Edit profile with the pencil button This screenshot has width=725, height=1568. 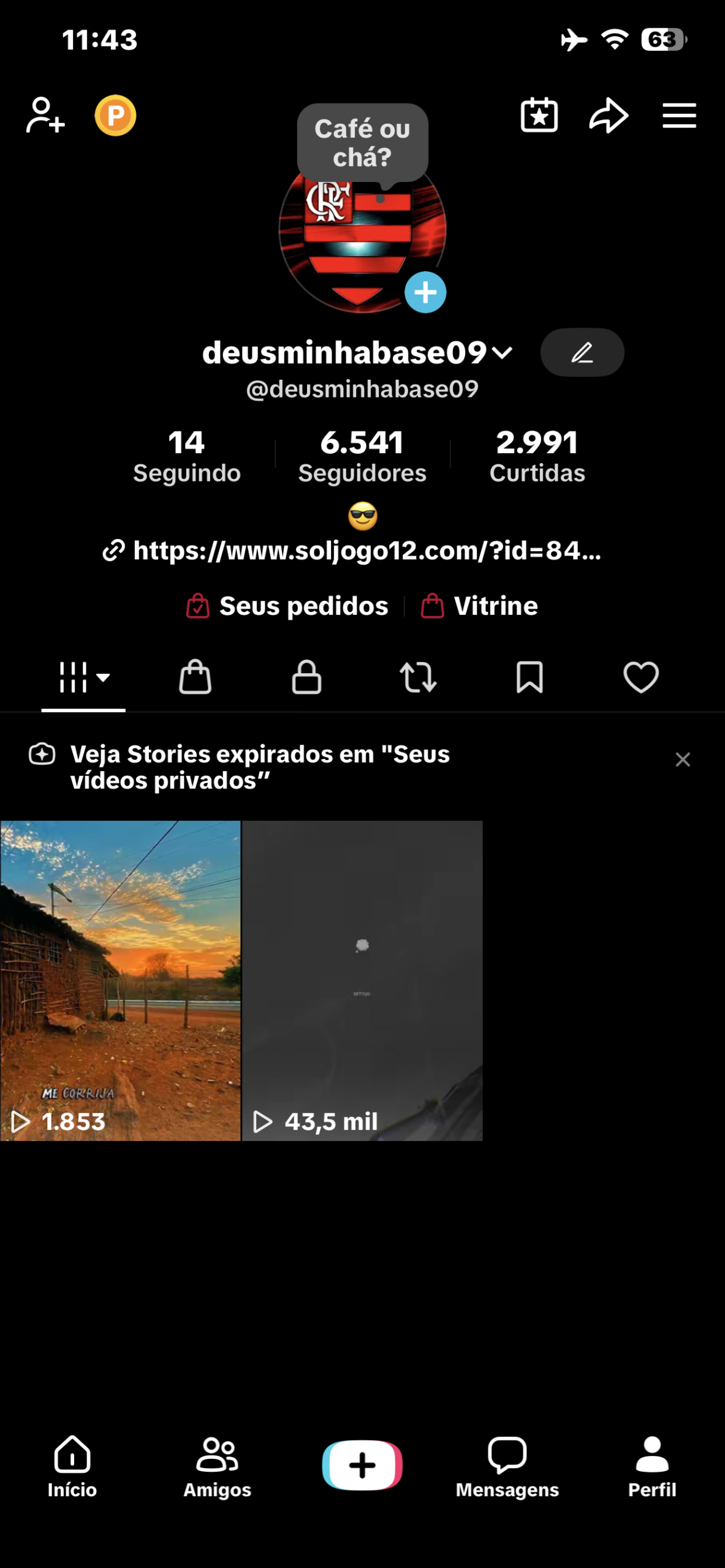click(x=582, y=353)
